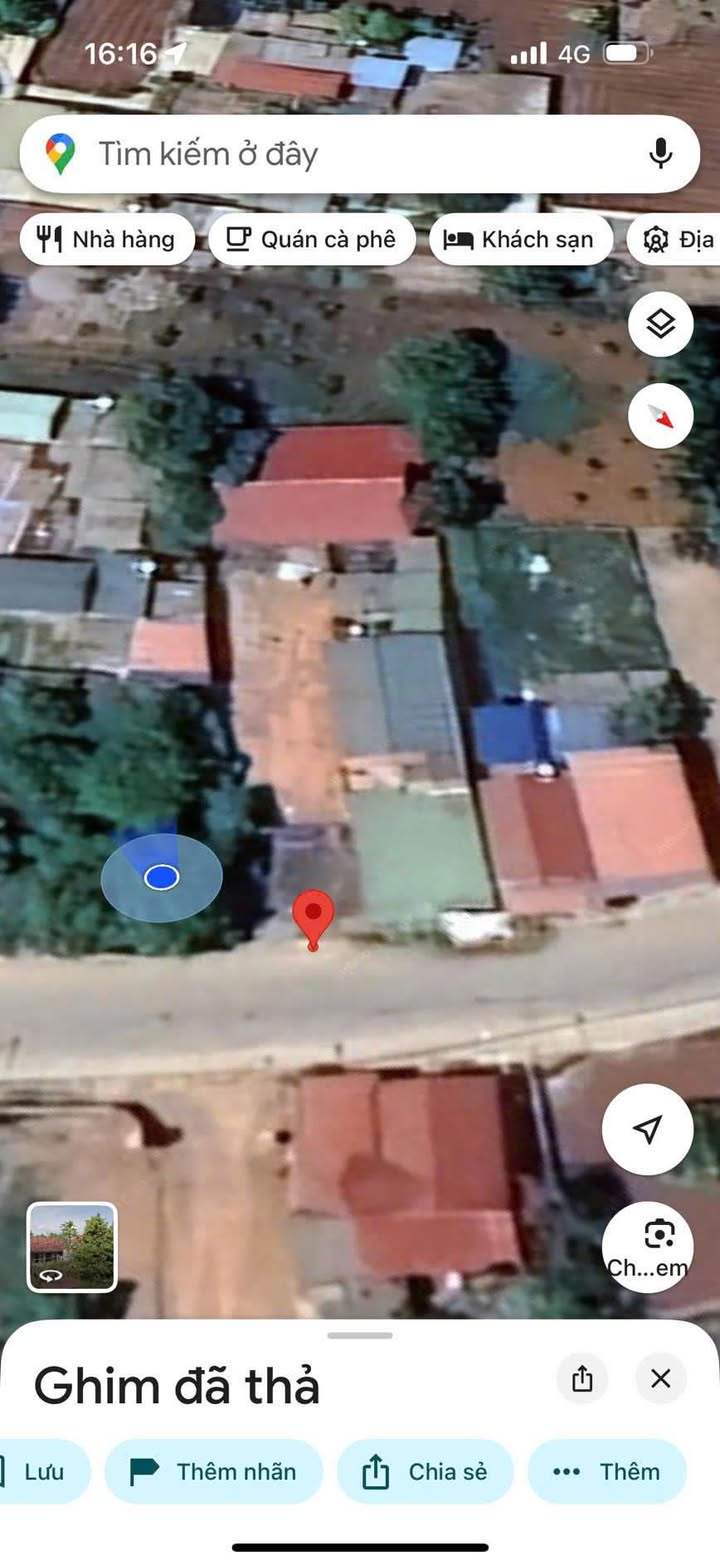Share the dropped pin via header icon
720x1565 pixels.
pyautogui.click(x=582, y=1379)
